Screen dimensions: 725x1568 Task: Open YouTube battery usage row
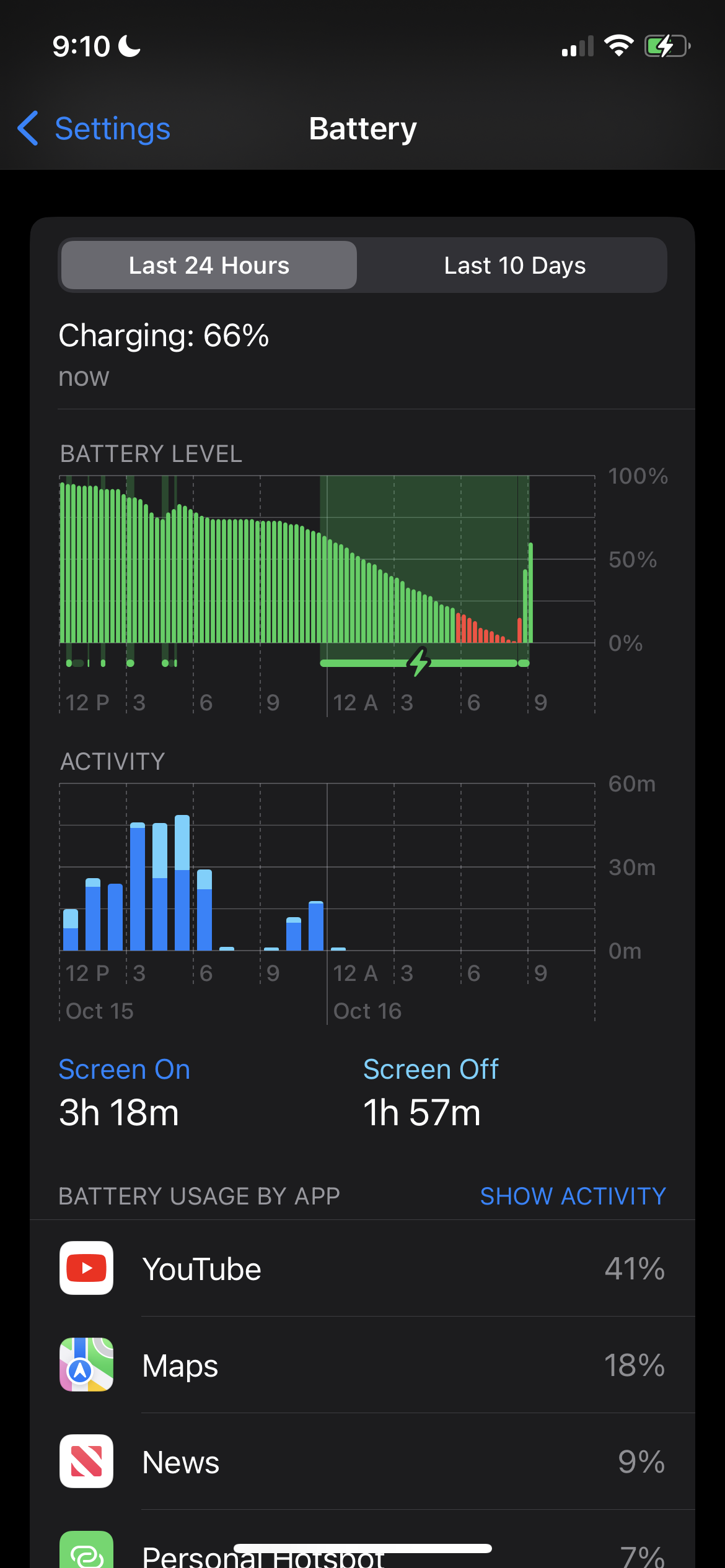(362, 1268)
